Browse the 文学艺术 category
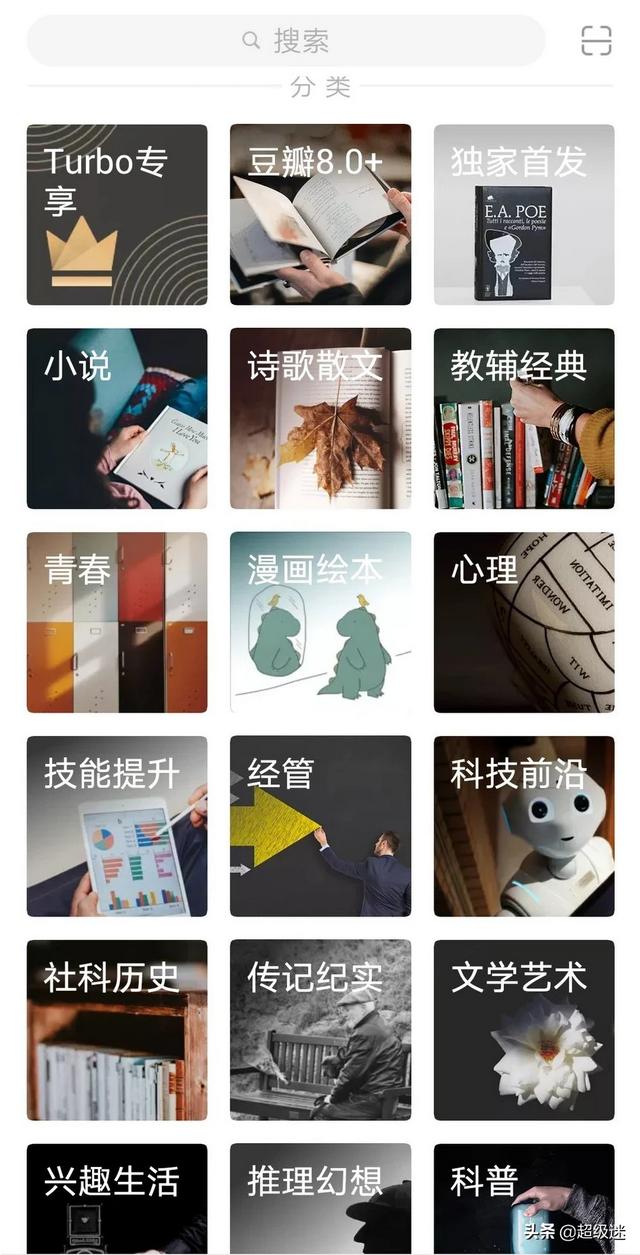 (x=524, y=1030)
